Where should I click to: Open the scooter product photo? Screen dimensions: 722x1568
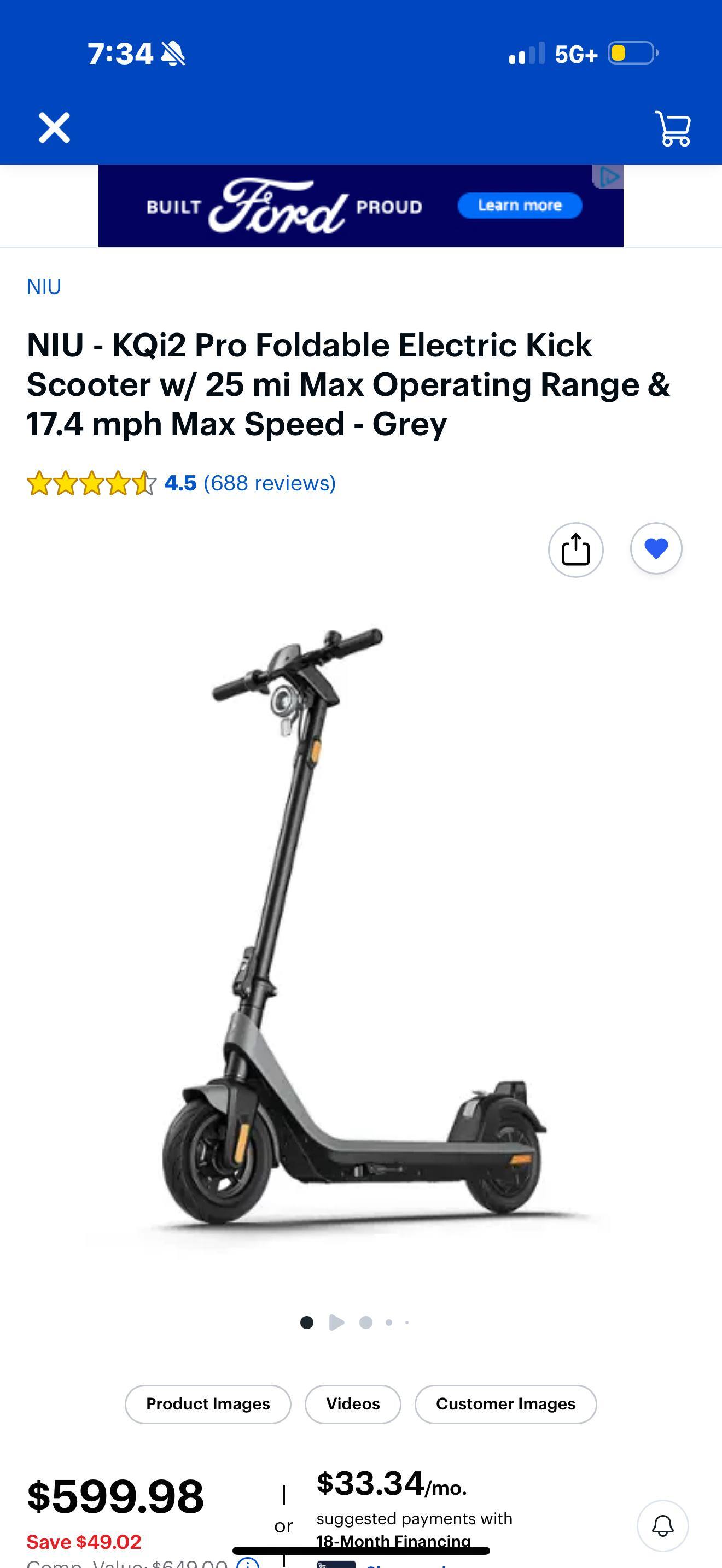[x=359, y=931]
